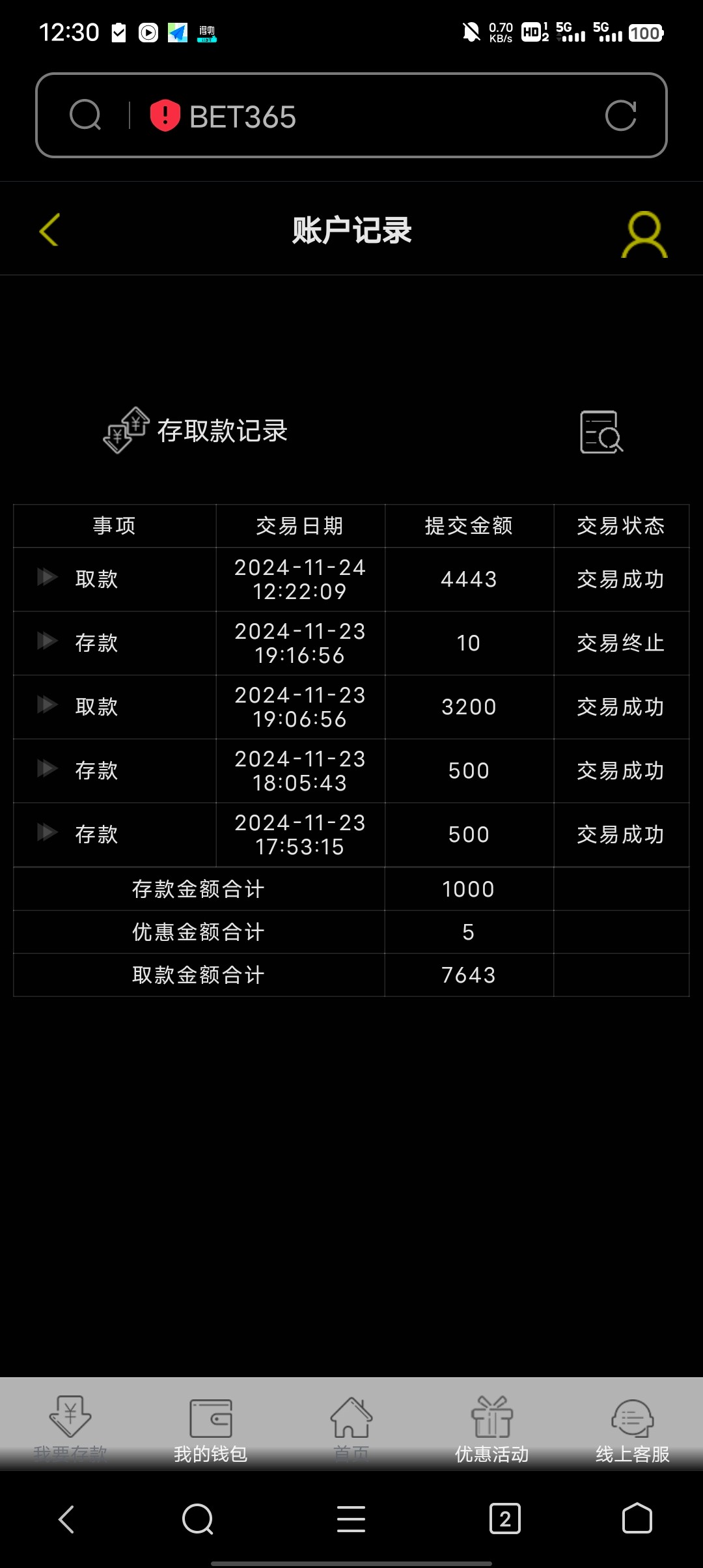Screen dimensions: 703x1568
Task: Go to 首页 home tab
Action: click(x=351, y=1426)
